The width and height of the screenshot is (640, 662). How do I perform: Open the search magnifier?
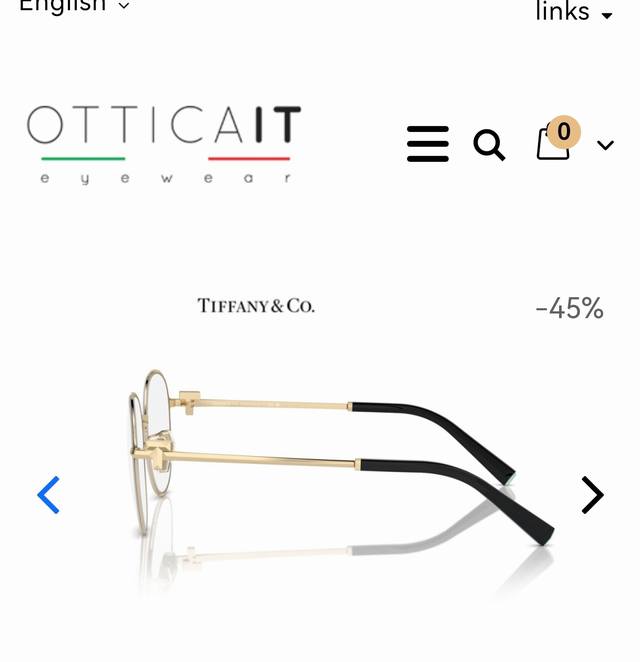coord(489,145)
